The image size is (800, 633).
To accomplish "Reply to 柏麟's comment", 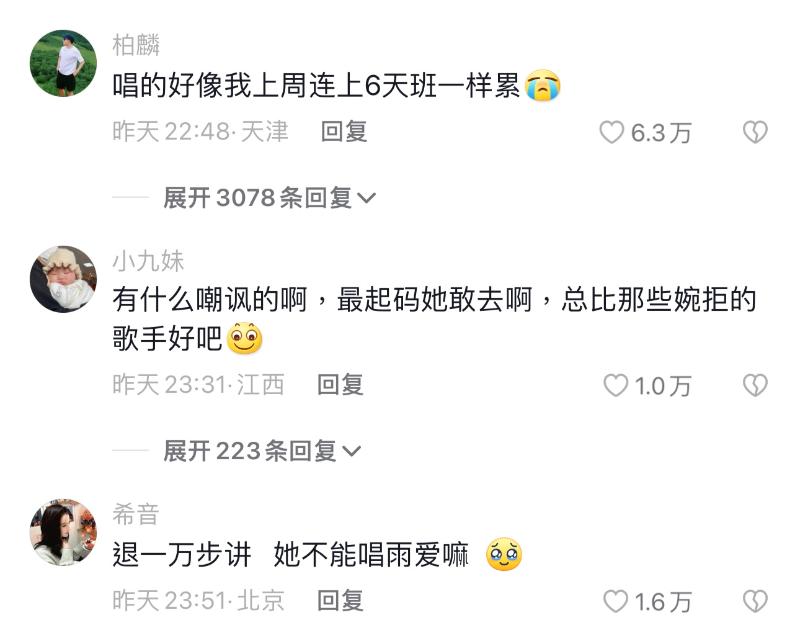I will pos(344,131).
